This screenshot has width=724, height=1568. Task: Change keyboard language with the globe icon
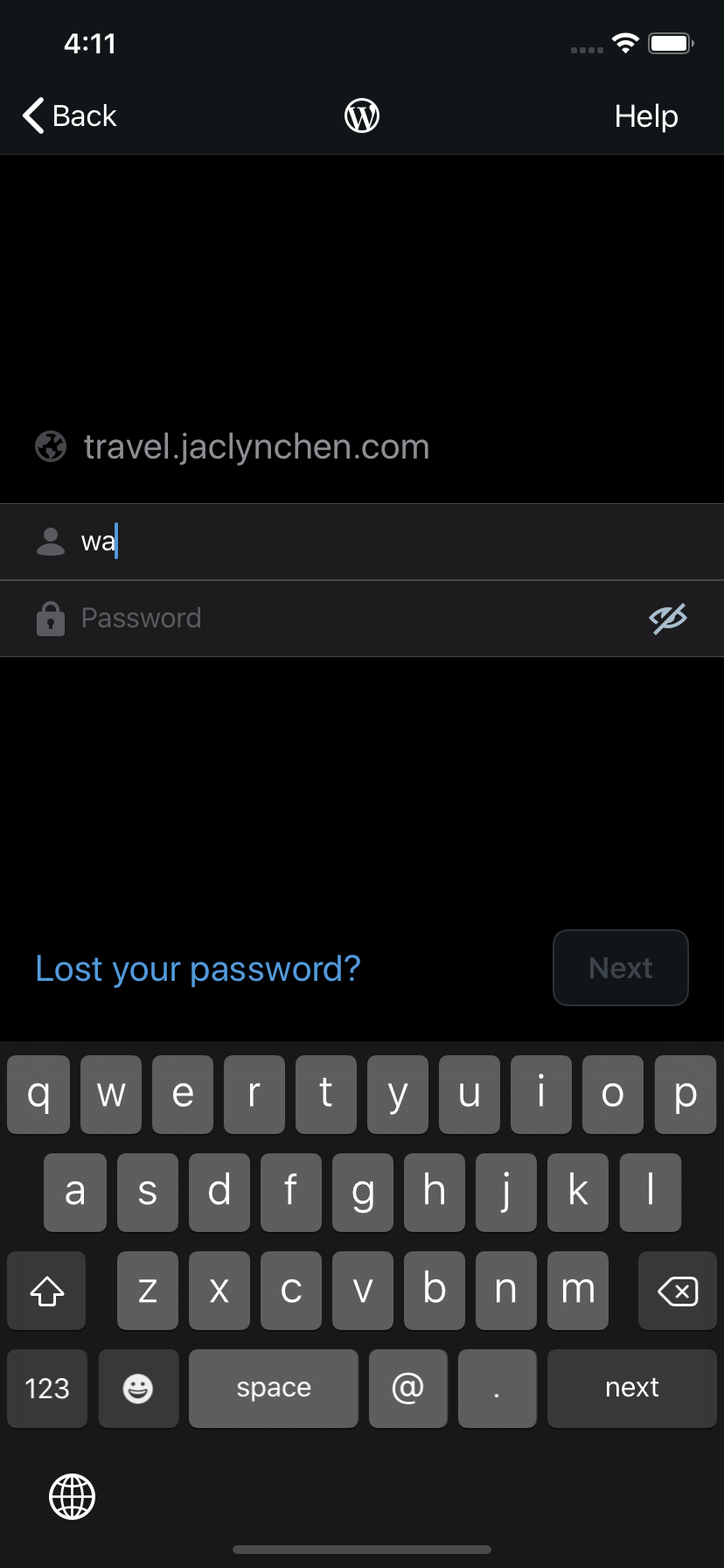72,1496
